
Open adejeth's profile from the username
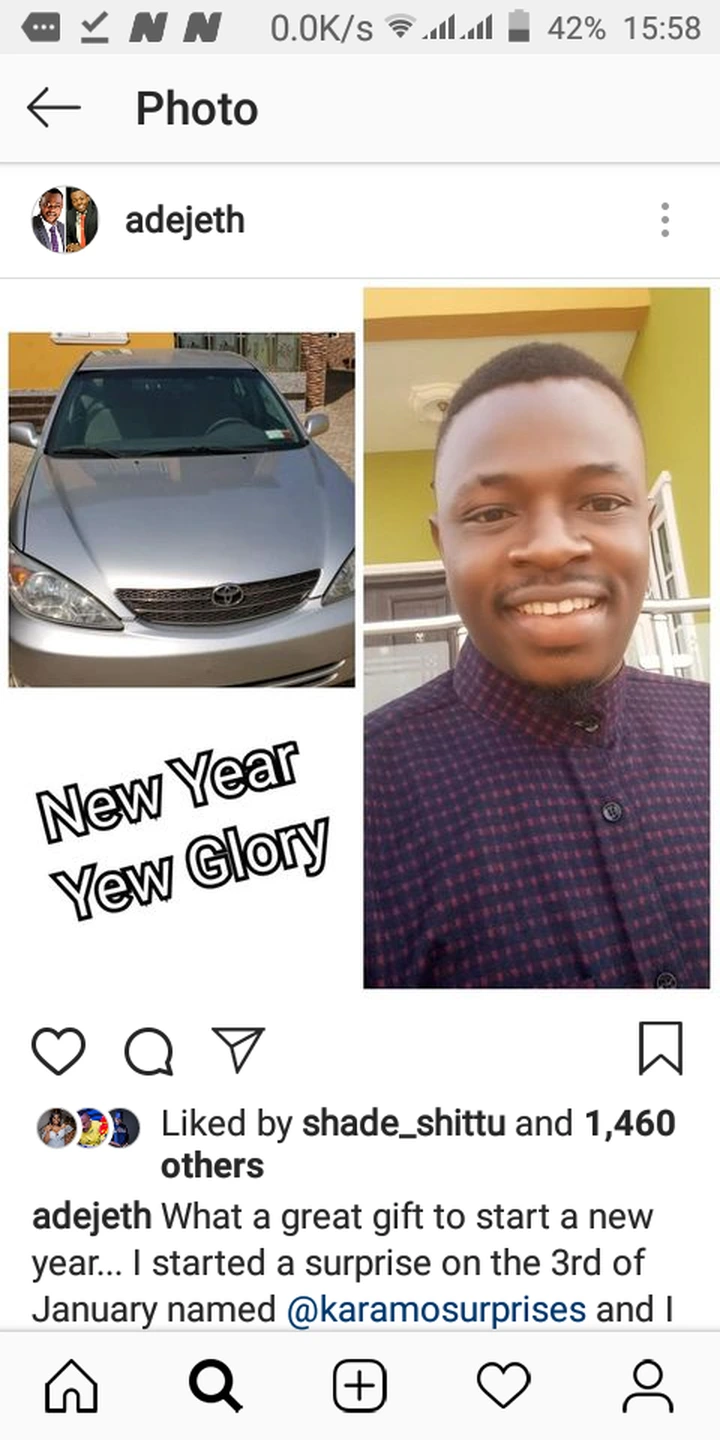pos(185,219)
